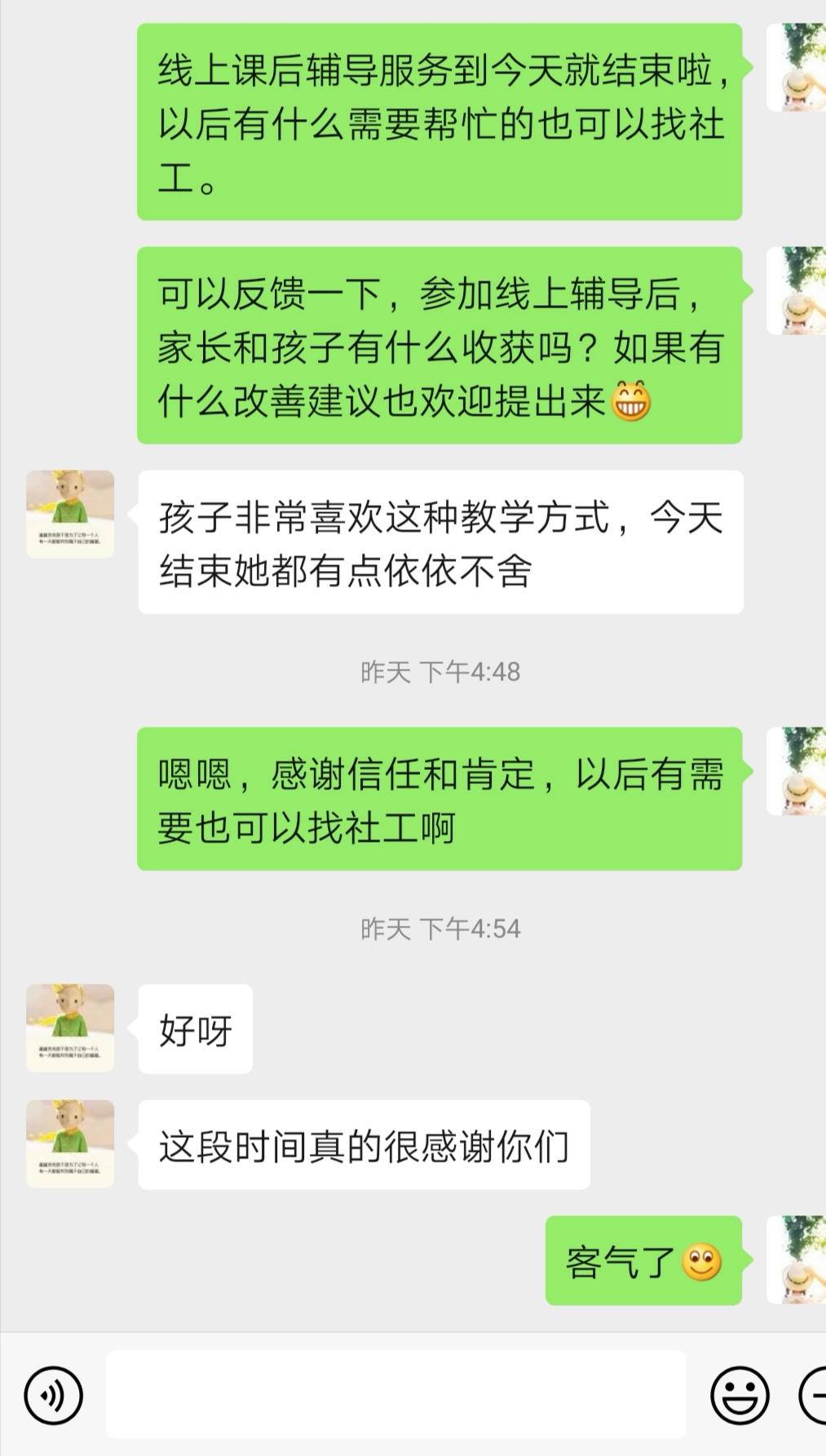The image size is (826, 1456).
Task: Tap own avatar next to "客气了"
Action: tap(797, 1260)
